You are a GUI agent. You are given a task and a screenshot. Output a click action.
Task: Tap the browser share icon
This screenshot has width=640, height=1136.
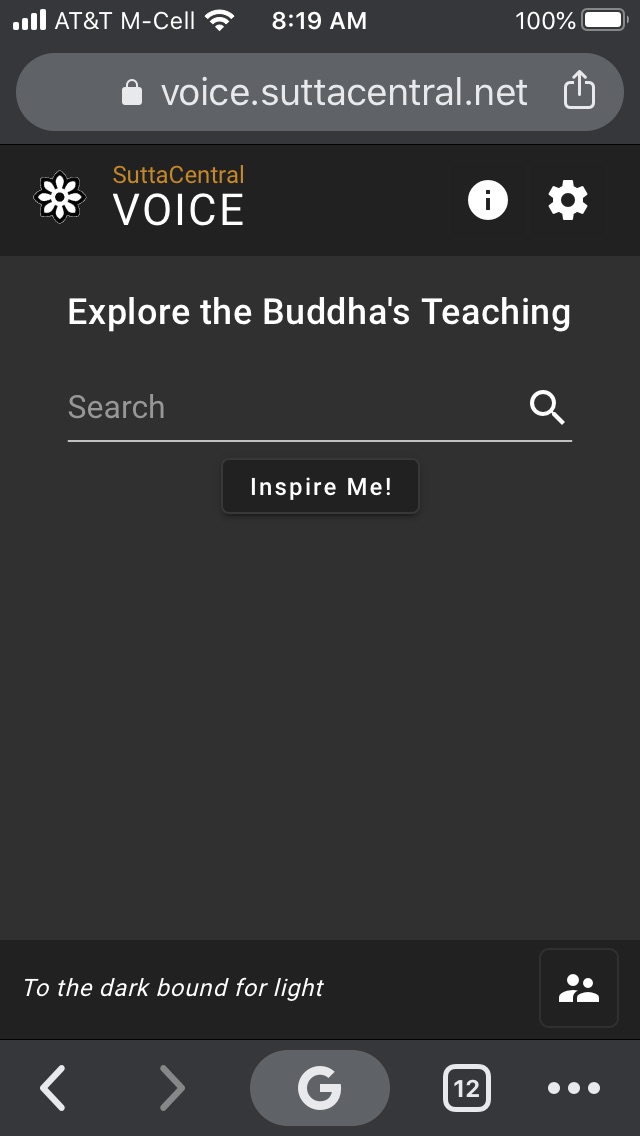579,91
